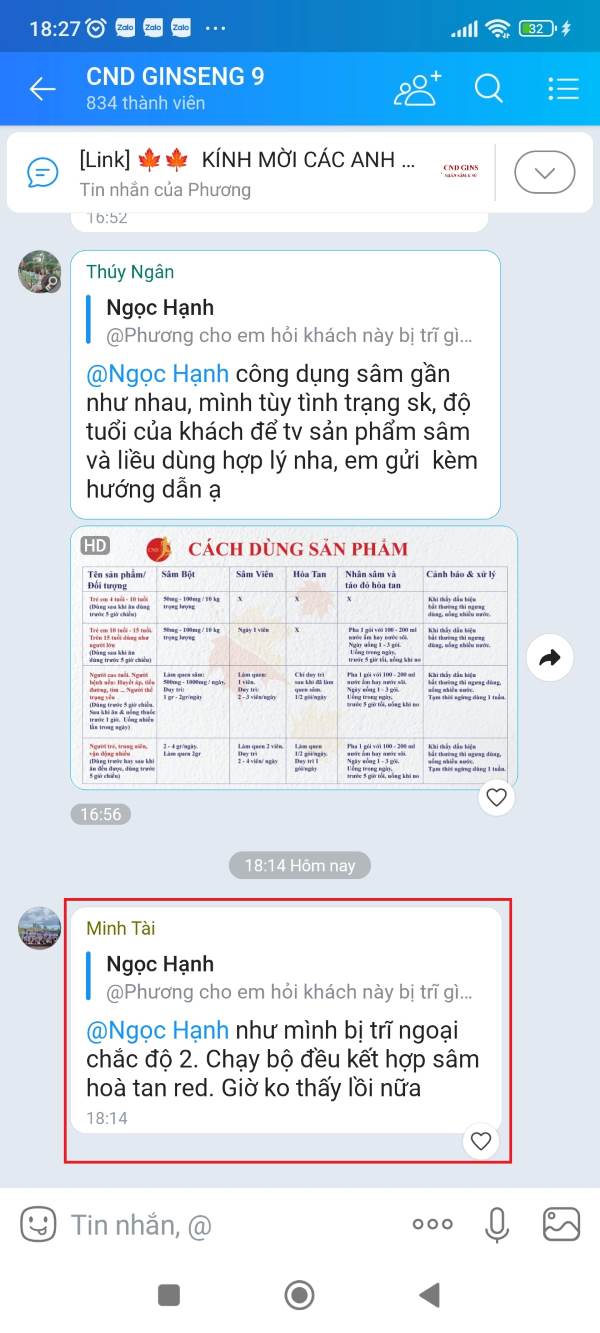Add members to the group

tap(417, 89)
